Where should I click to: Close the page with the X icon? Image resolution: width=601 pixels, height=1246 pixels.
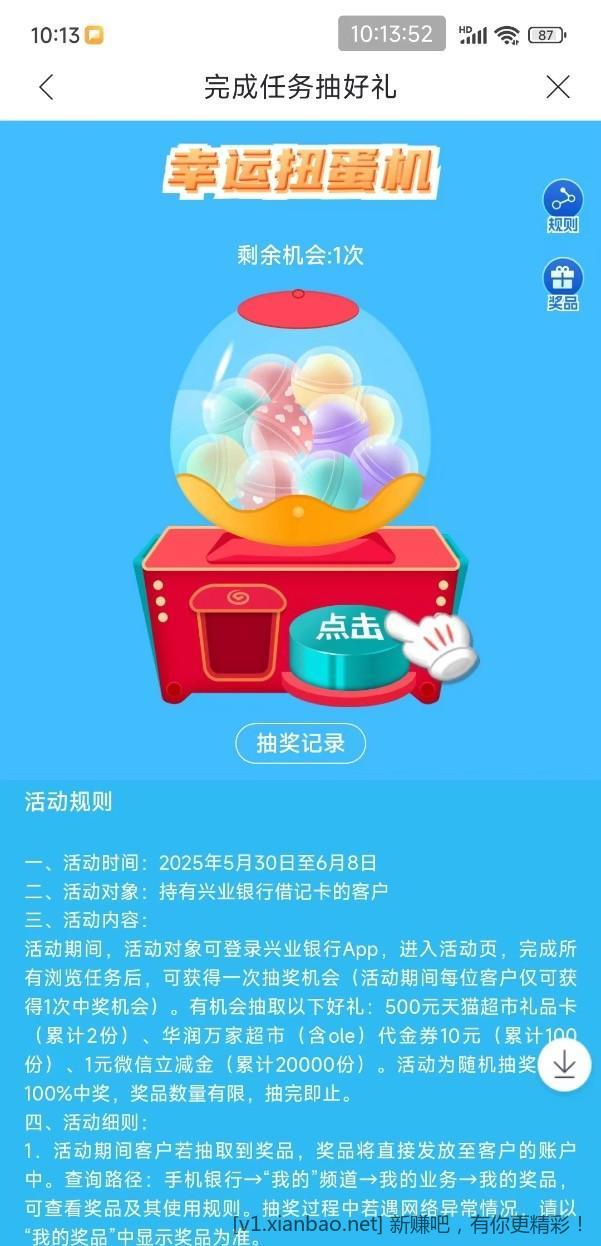(558, 87)
